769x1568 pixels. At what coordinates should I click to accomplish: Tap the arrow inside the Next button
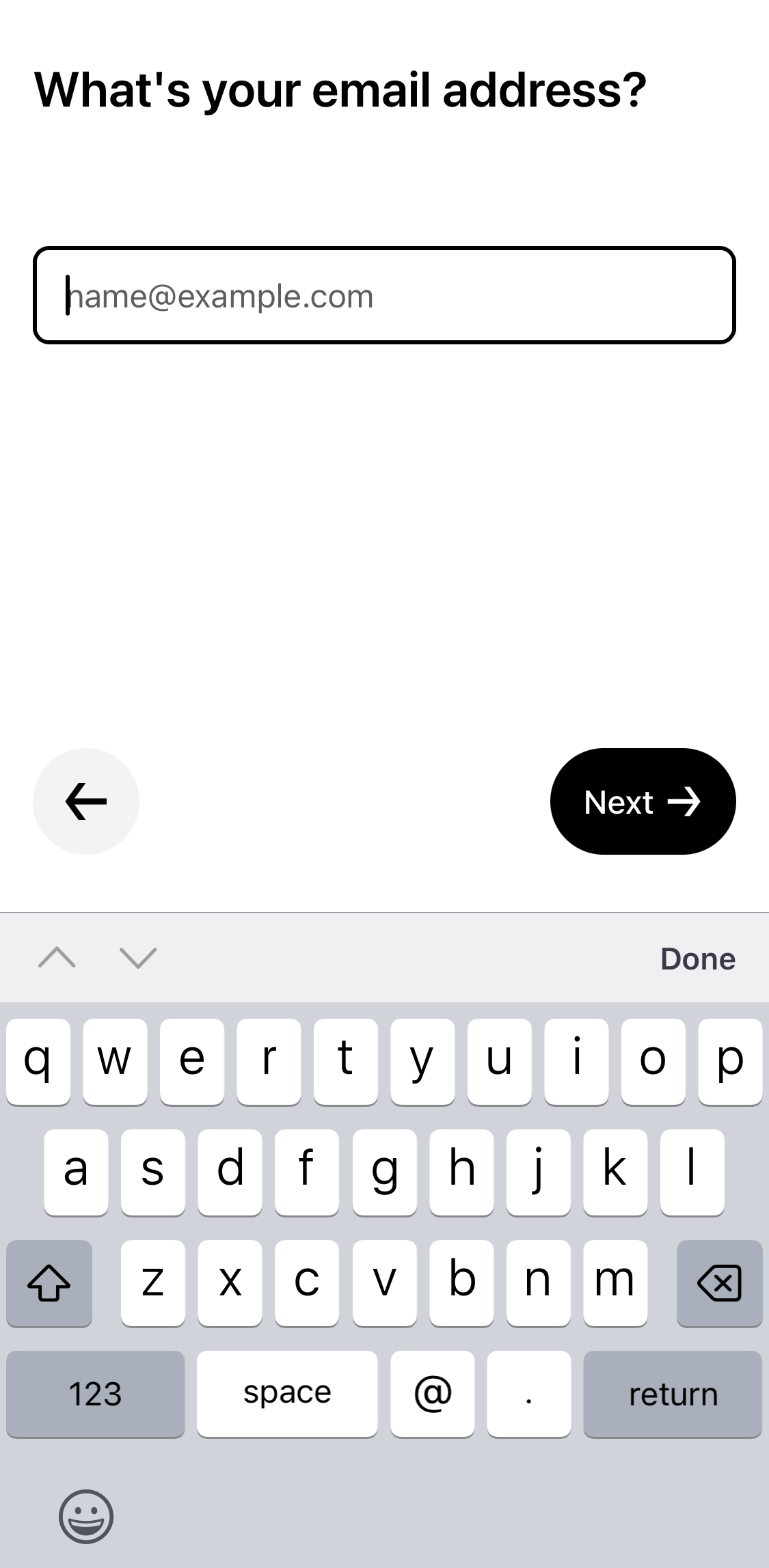coord(686,801)
